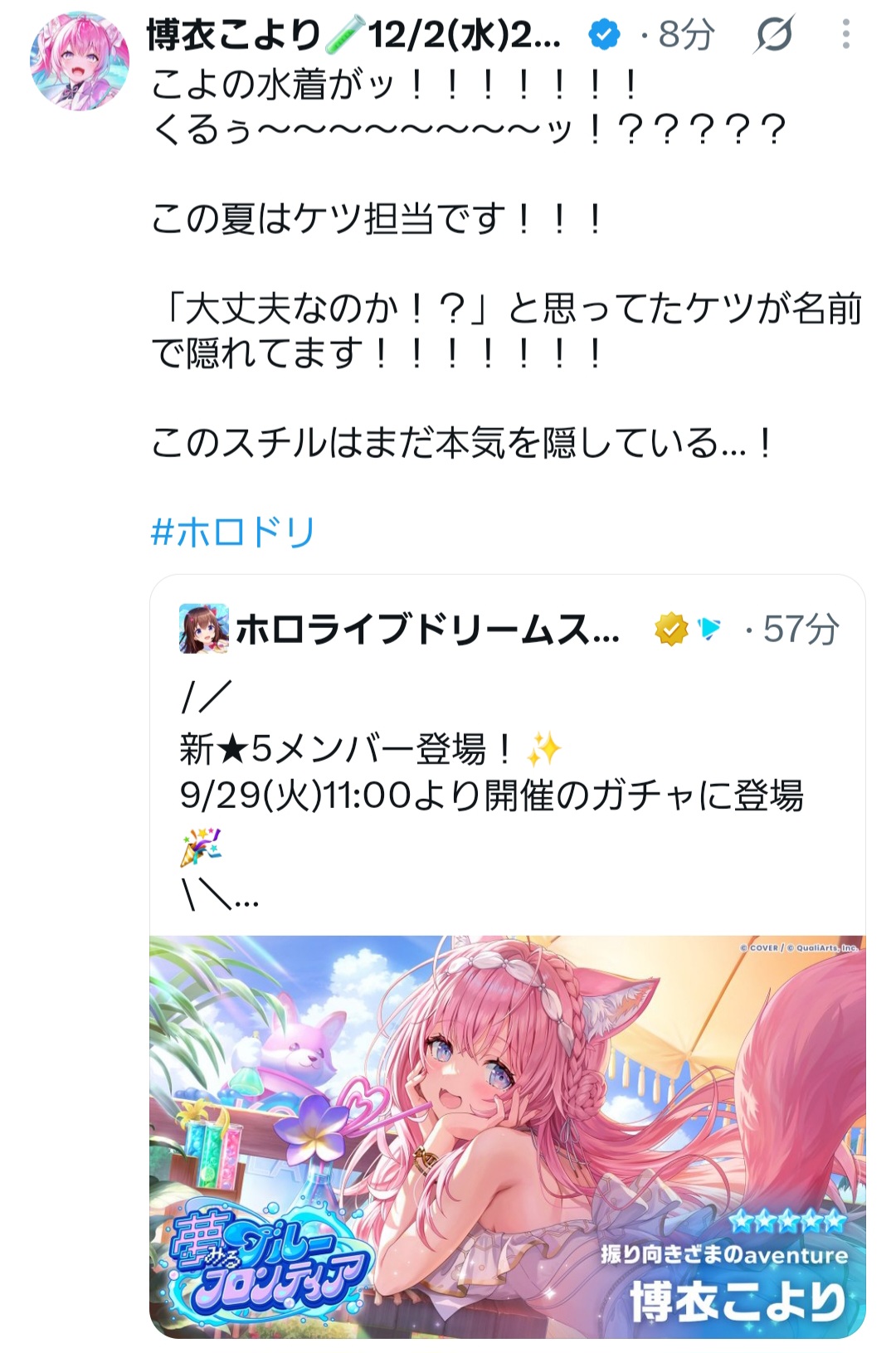Open the quoted ホロライブドリームス post

[508, 755]
